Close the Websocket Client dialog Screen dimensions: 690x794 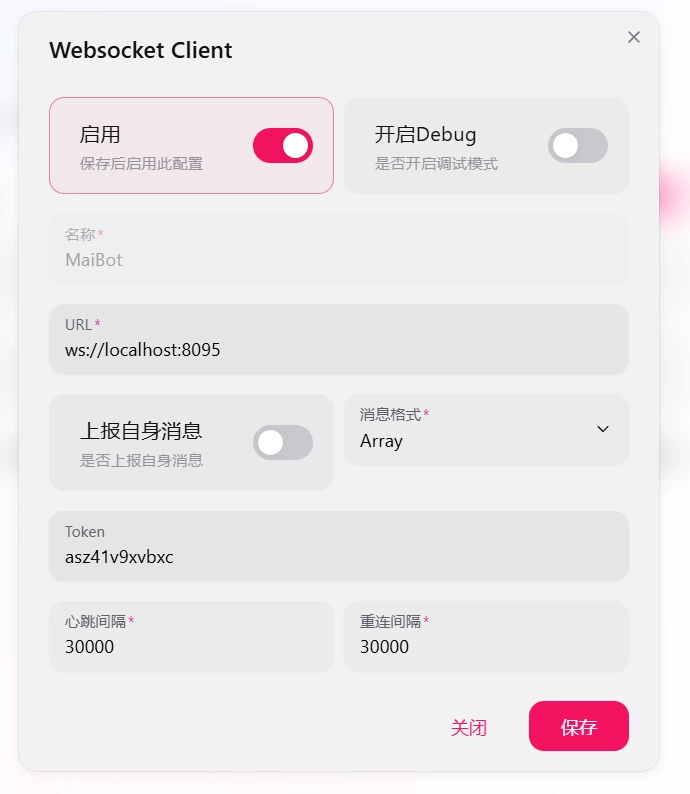(634, 37)
